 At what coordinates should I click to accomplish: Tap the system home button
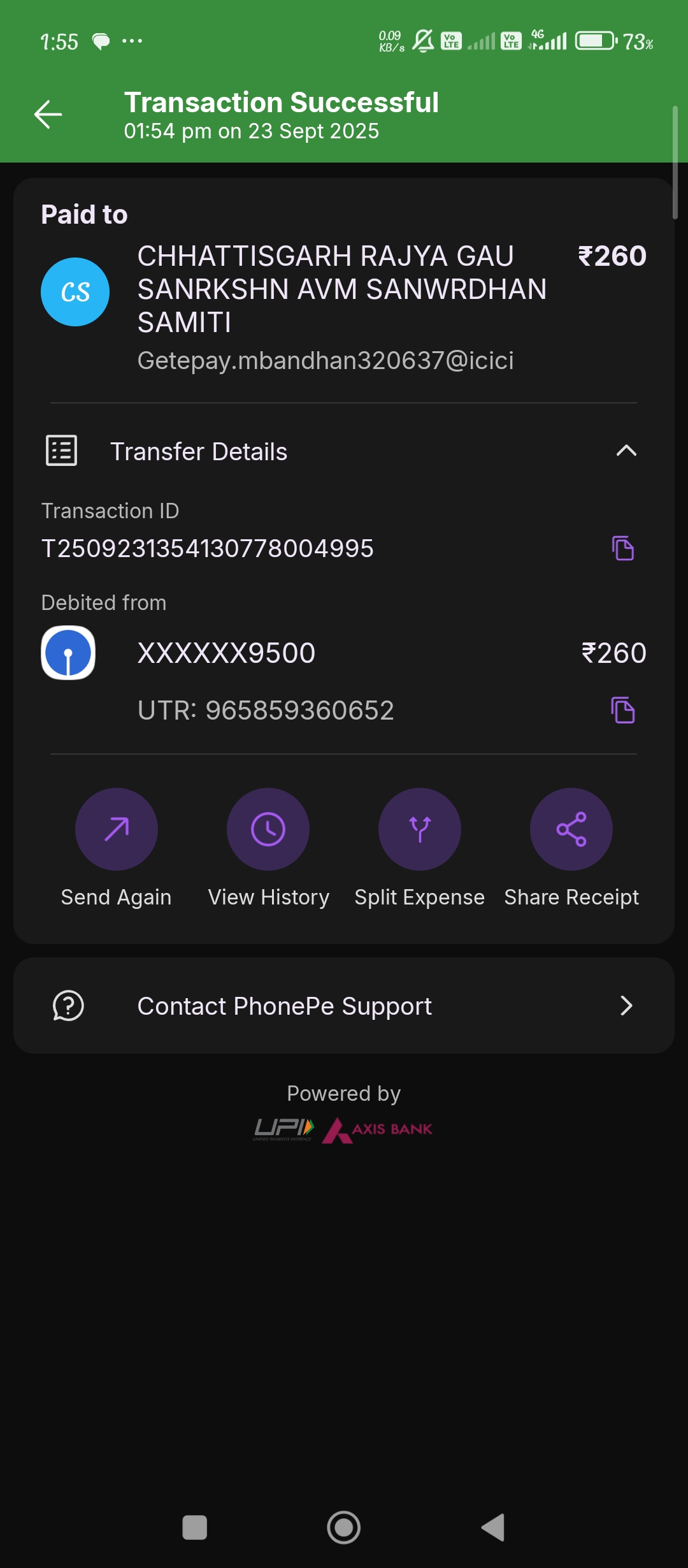coord(344,1528)
